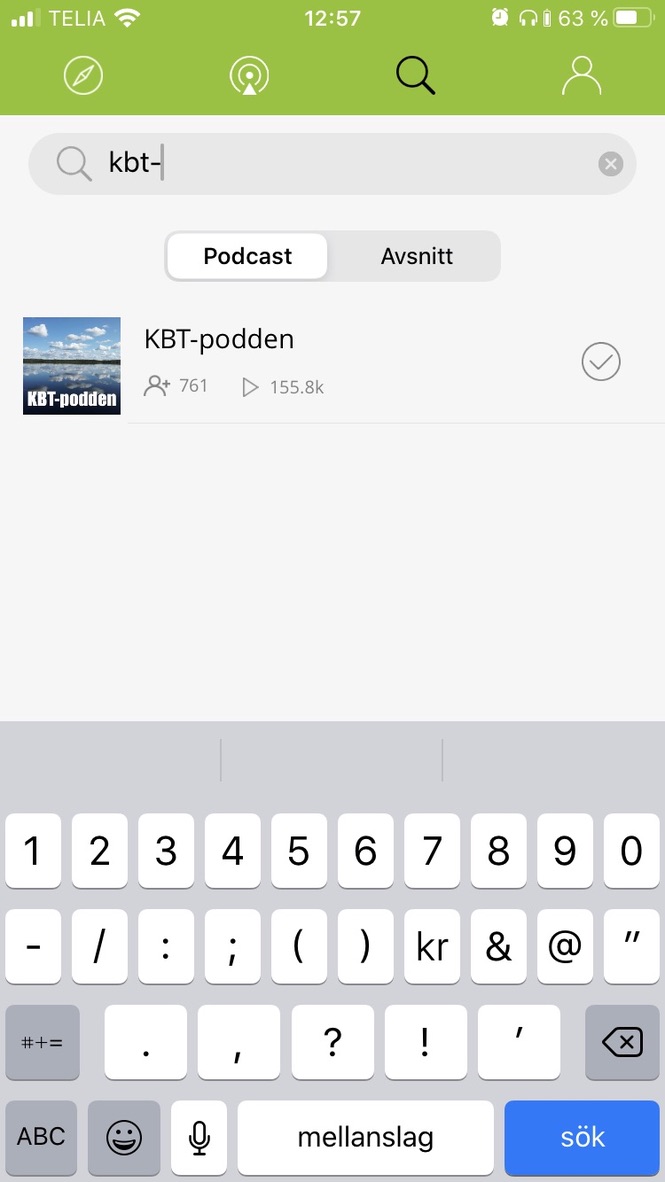This screenshot has width=665, height=1182.
Task: Switch keyboard to ABC letters
Action: [x=42, y=1137]
